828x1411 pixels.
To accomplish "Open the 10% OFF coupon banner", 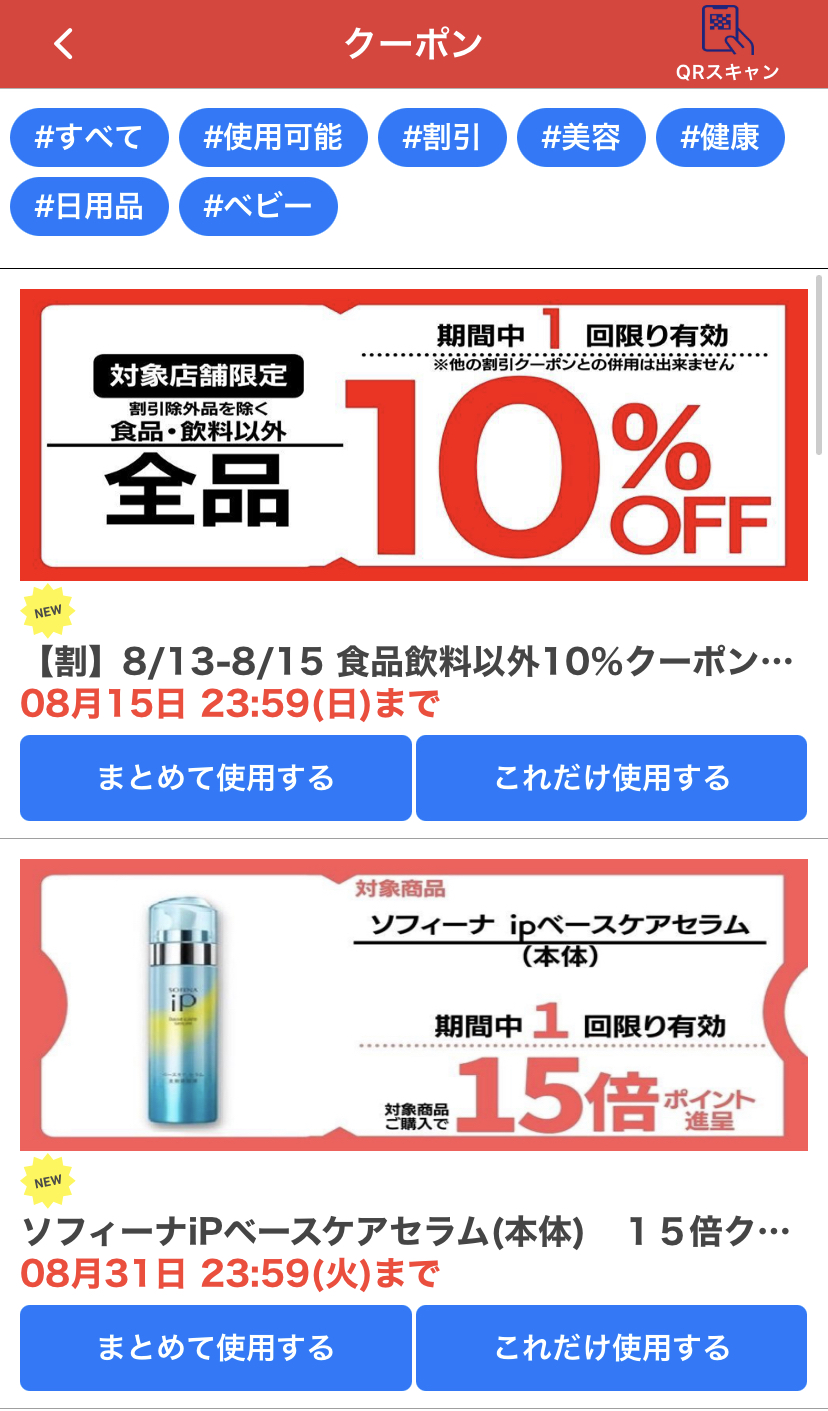I will [414, 435].
